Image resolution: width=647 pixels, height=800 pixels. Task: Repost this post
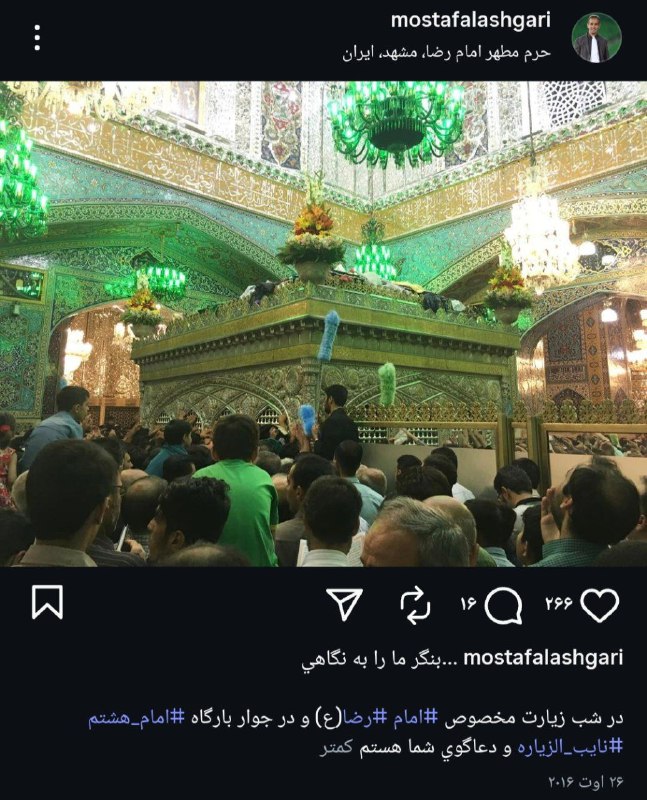414,604
